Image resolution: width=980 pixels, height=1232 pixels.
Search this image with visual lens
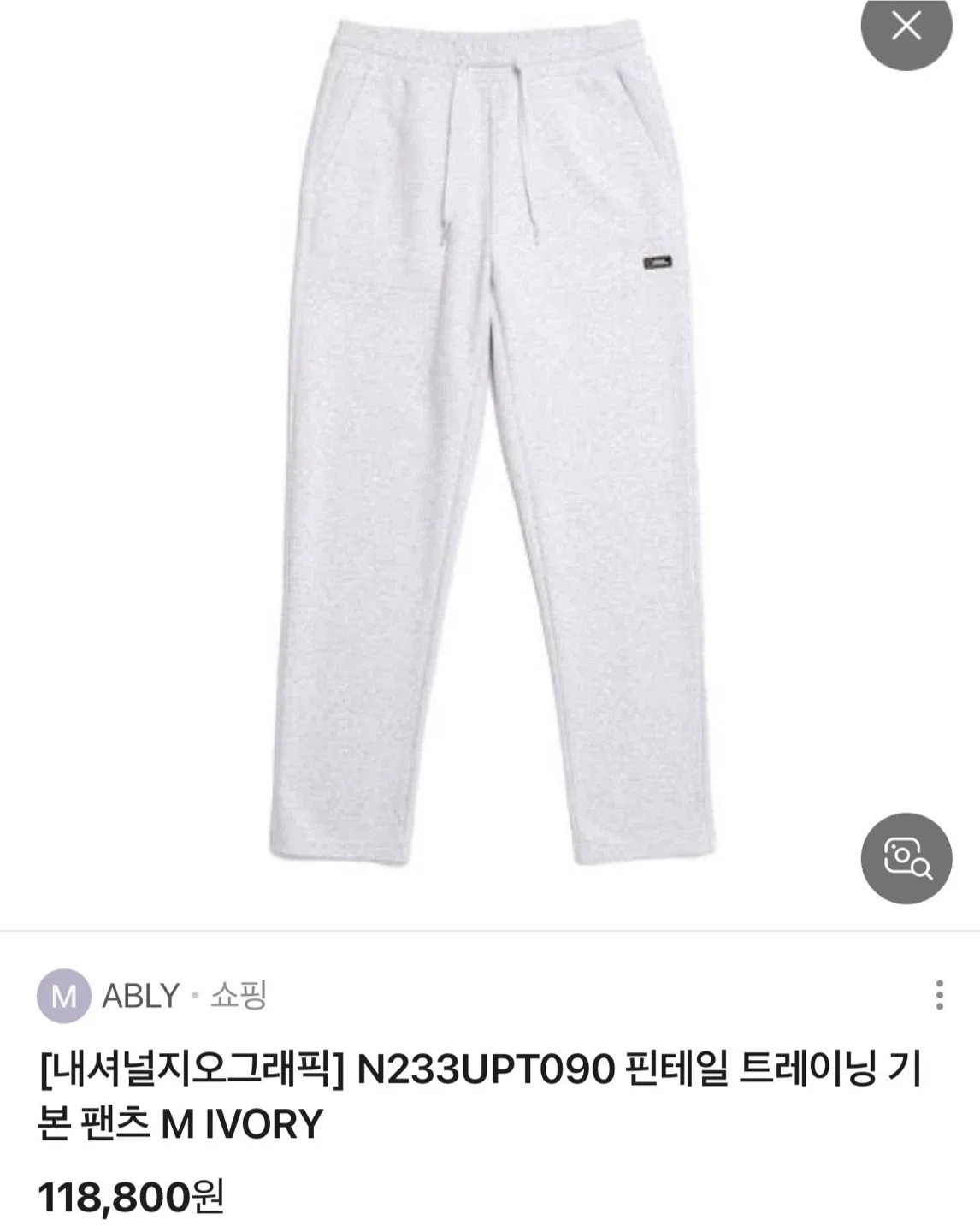(x=906, y=857)
